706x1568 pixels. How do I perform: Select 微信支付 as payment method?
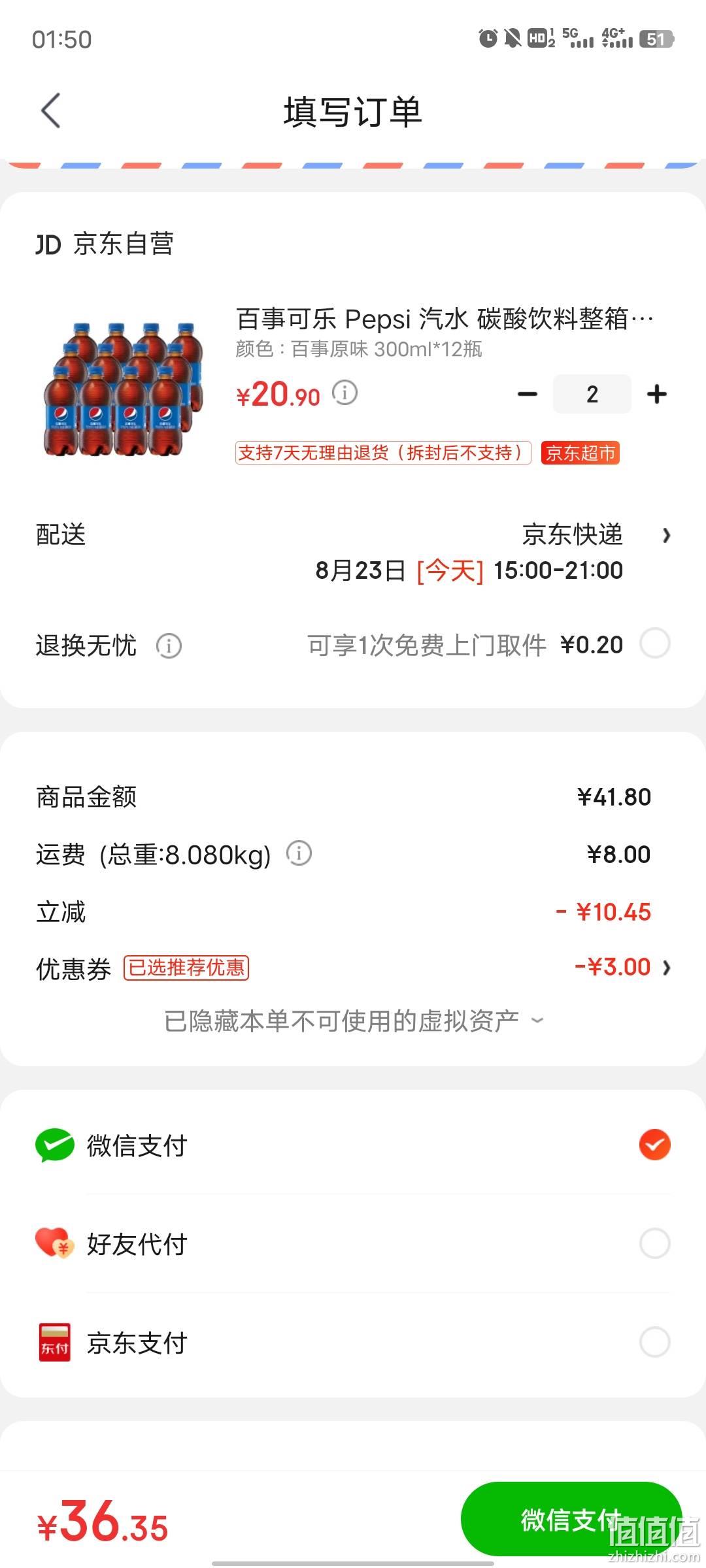click(353, 1145)
